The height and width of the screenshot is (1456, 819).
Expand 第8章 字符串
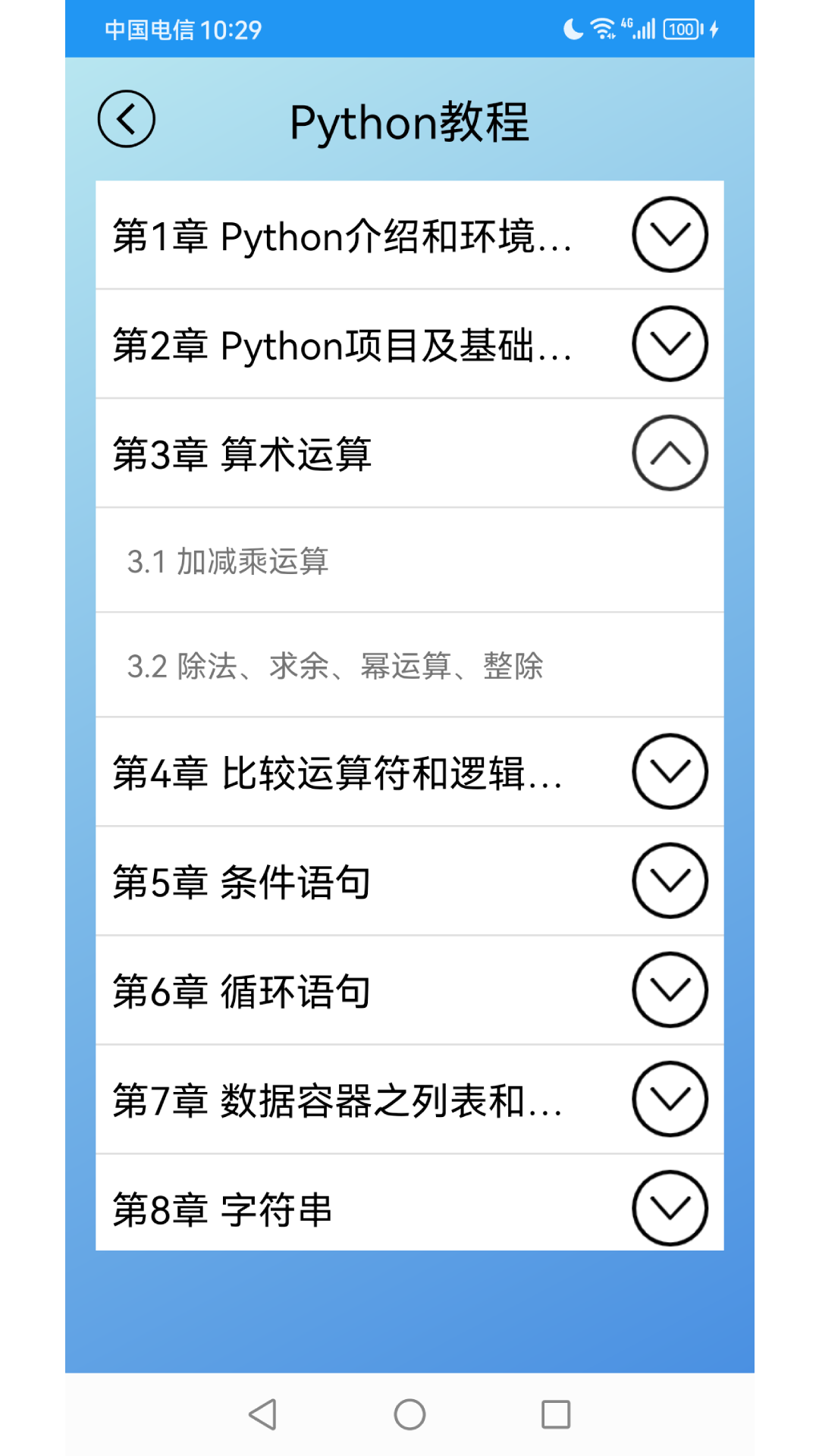670,1206
